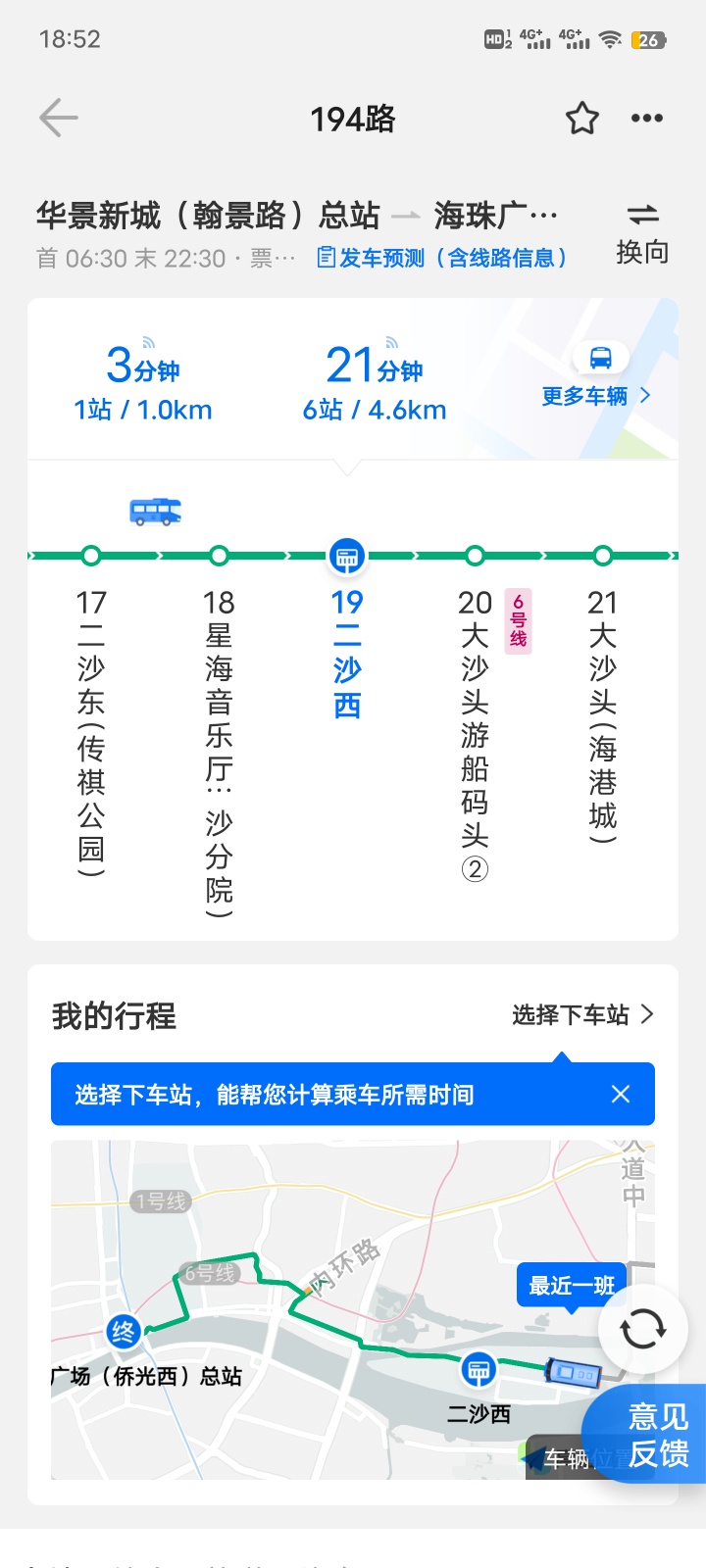Viewport: 706px width, 1568px height.
Task: Open the three-dot overflow menu
Action: (646, 119)
